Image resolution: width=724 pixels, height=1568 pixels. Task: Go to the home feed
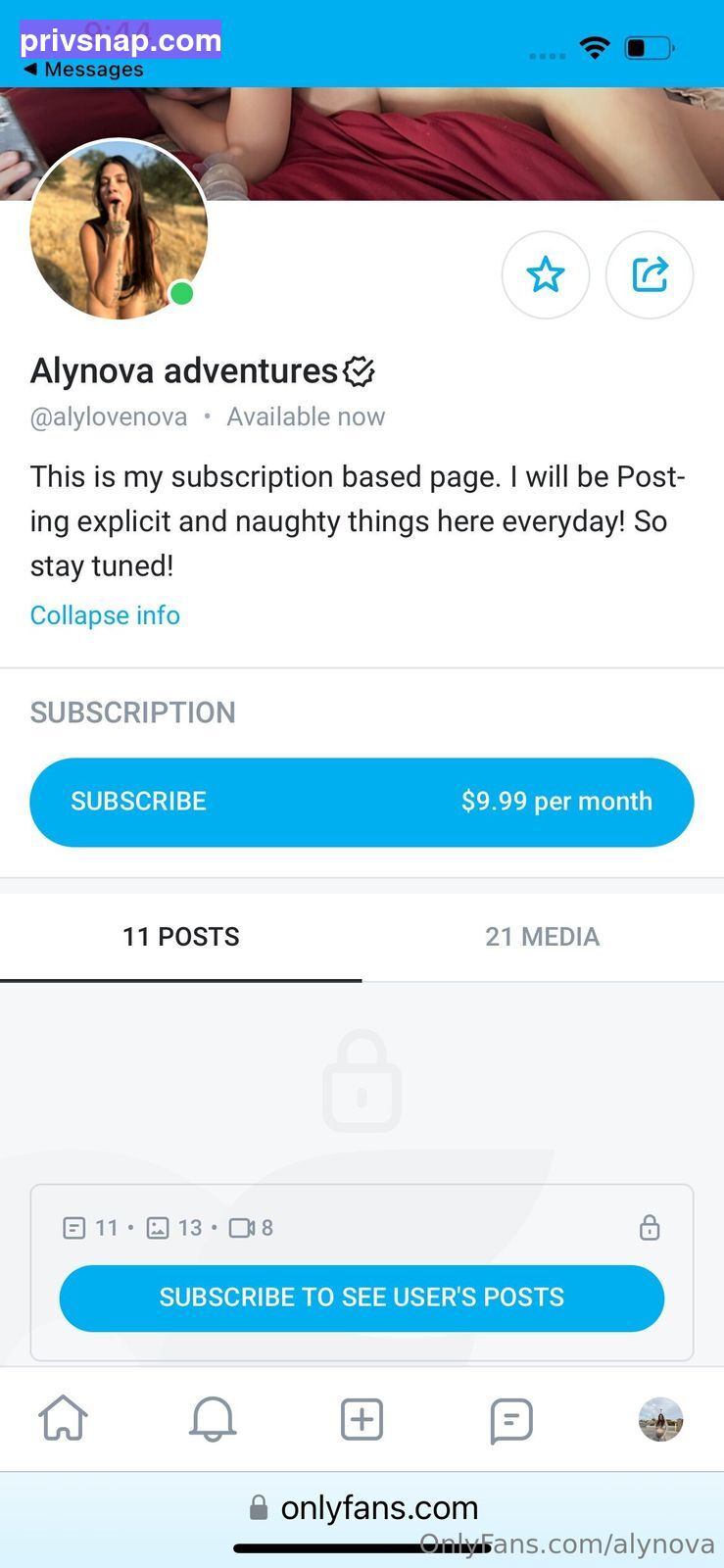click(64, 1418)
